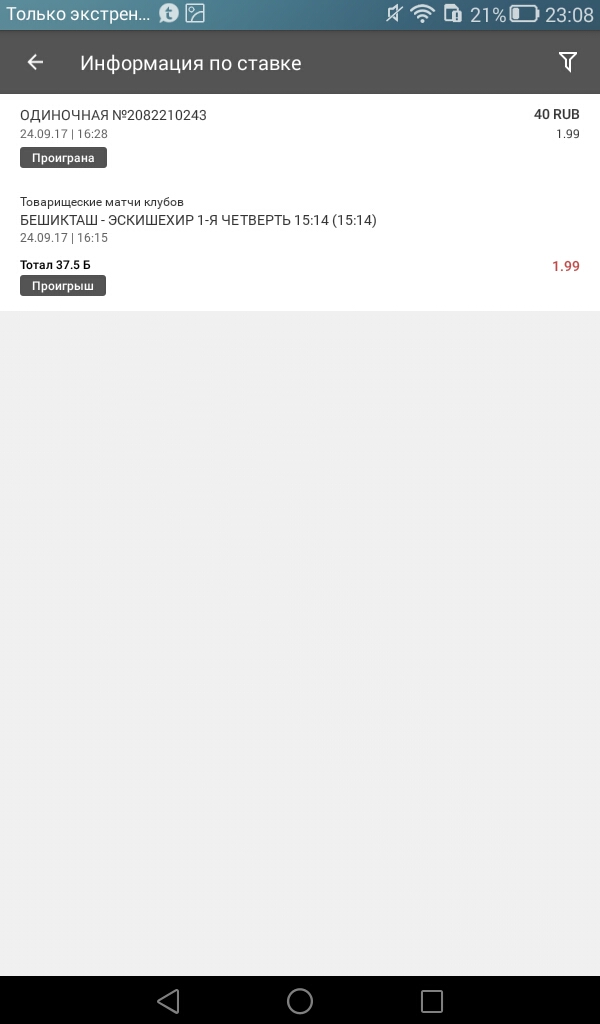The height and width of the screenshot is (1024, 600).
Task: Go back from the bet information screen
Action: click(35, 63)
